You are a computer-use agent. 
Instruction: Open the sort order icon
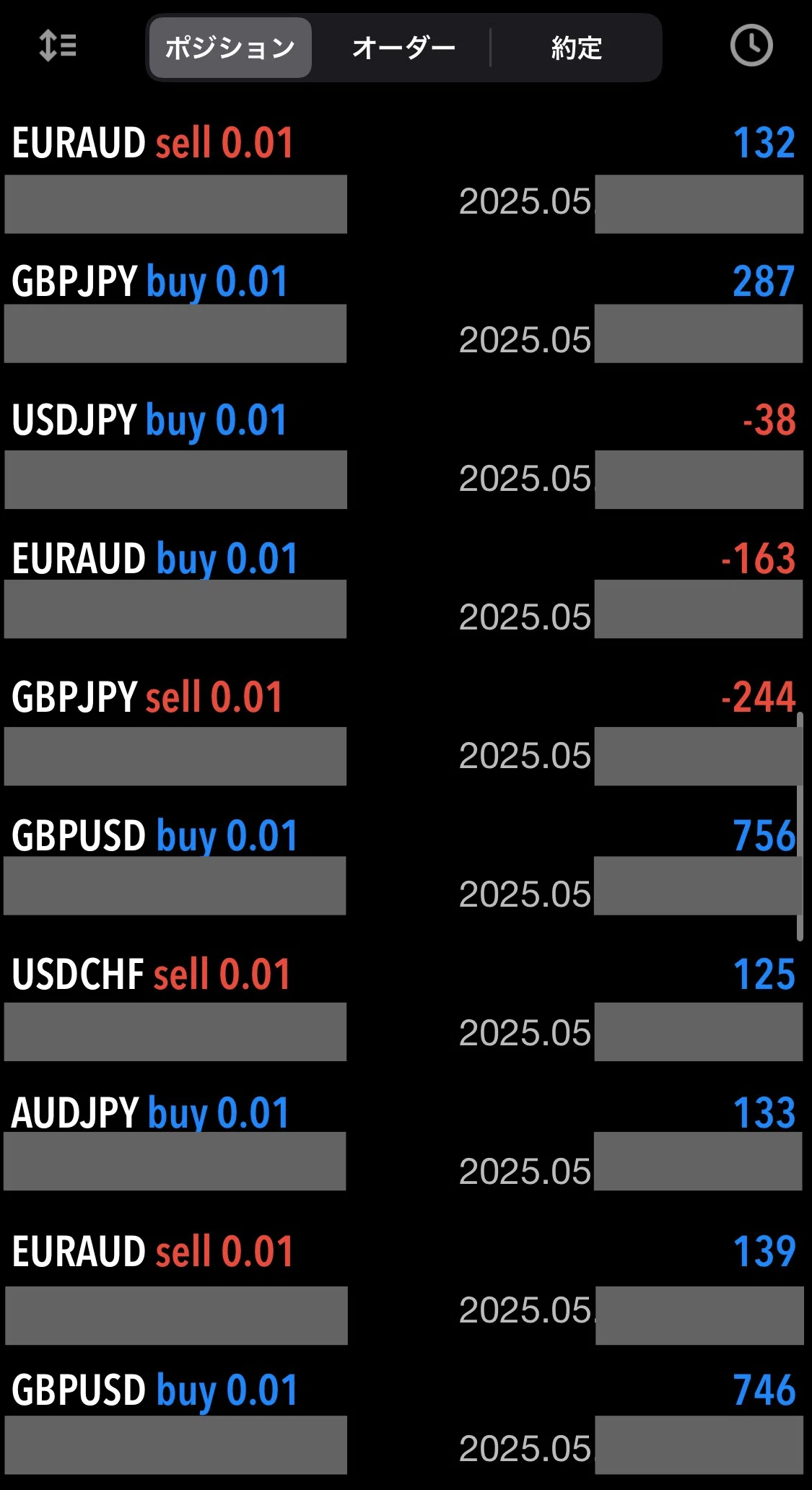(58, 46)
